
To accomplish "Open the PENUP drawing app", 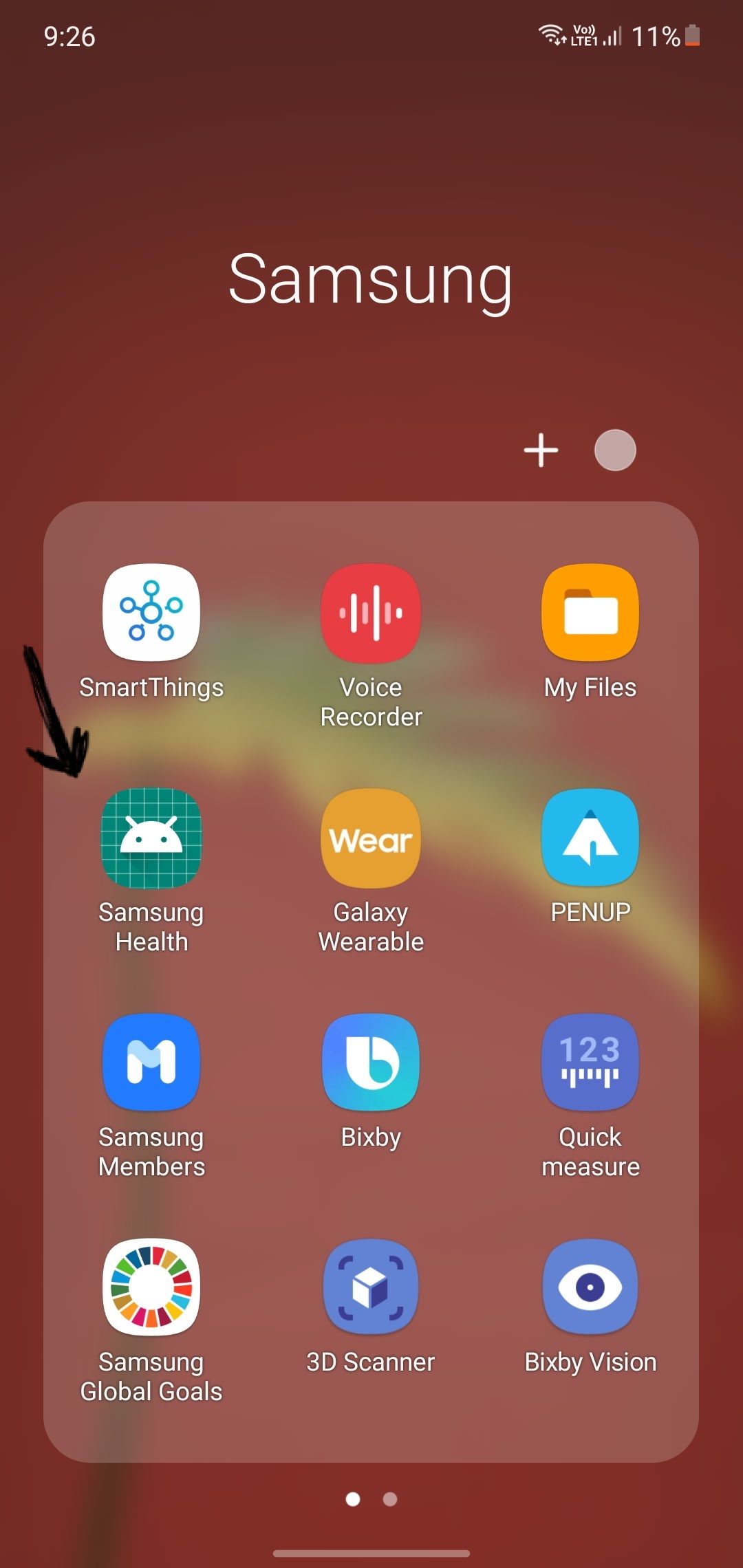I will [x=590, y=838].
